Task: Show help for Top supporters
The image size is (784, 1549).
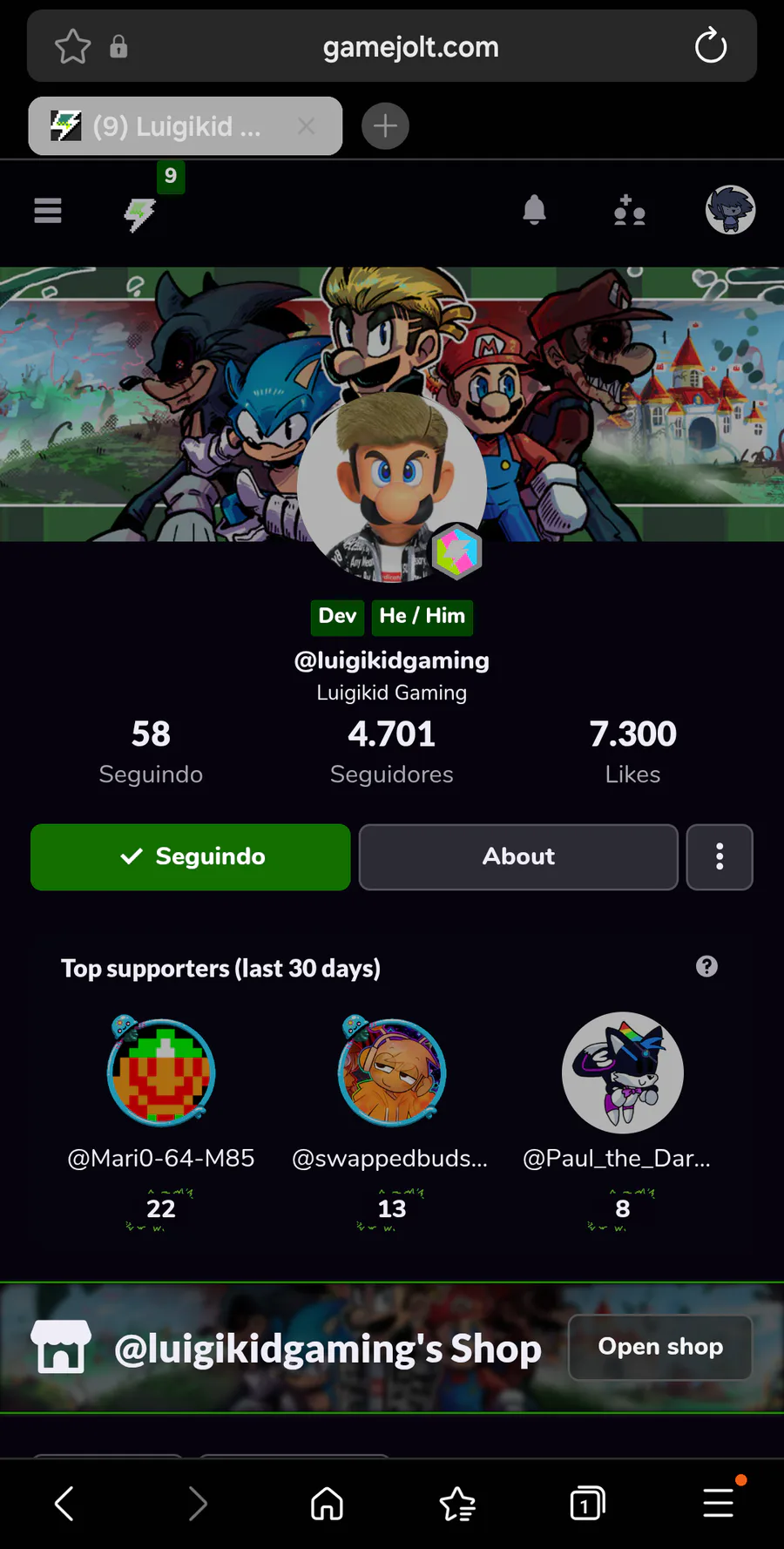Action: 706,966
